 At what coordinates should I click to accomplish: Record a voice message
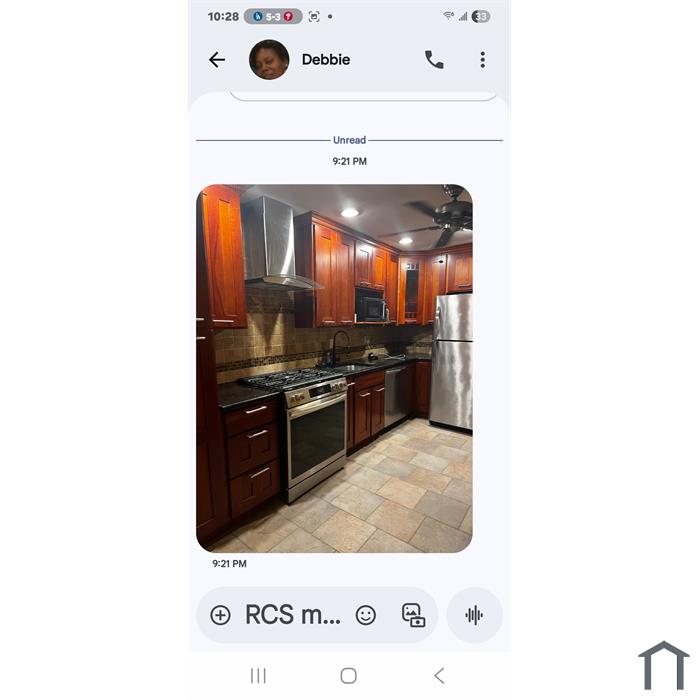pyautogui.click(x=474, y=615)
